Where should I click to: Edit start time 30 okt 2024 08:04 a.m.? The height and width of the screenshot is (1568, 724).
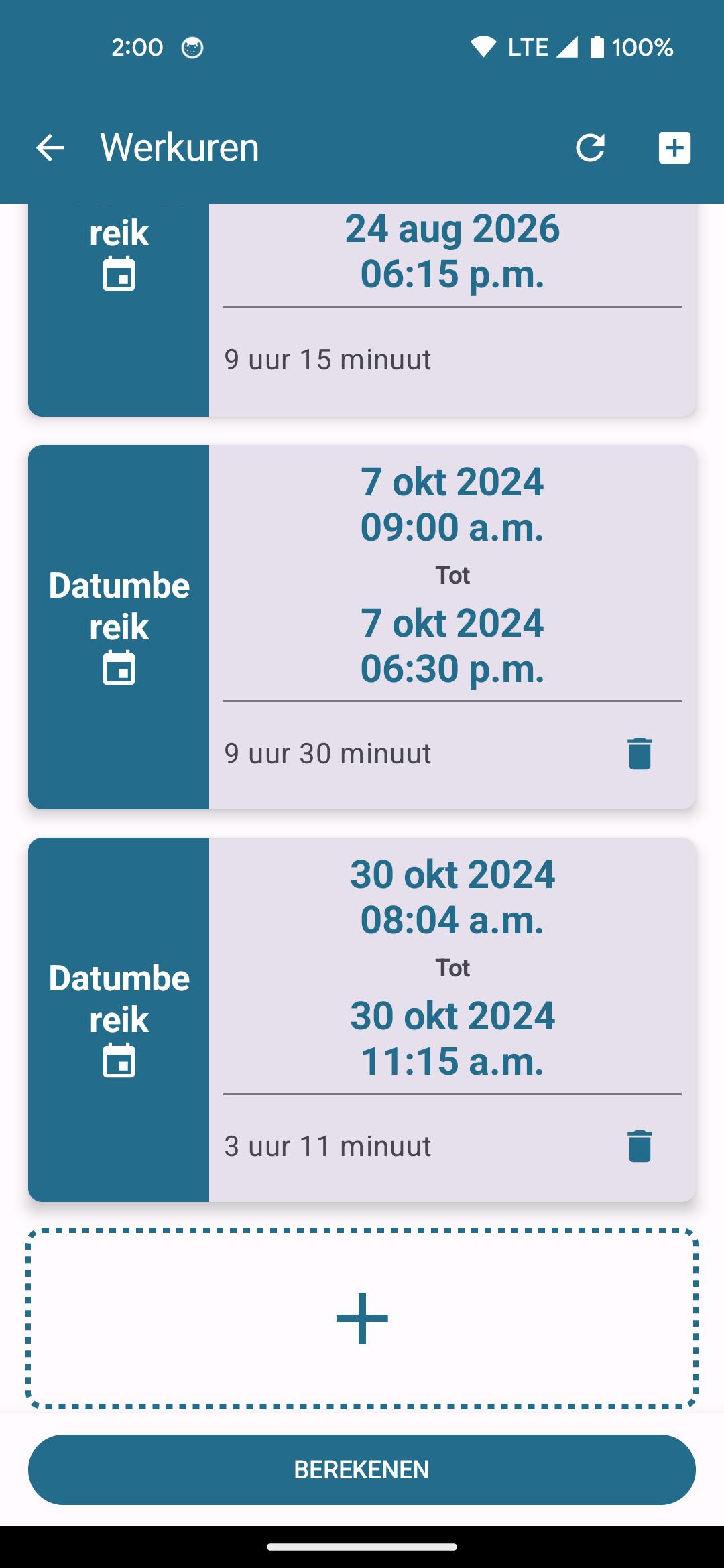[452, 897]
